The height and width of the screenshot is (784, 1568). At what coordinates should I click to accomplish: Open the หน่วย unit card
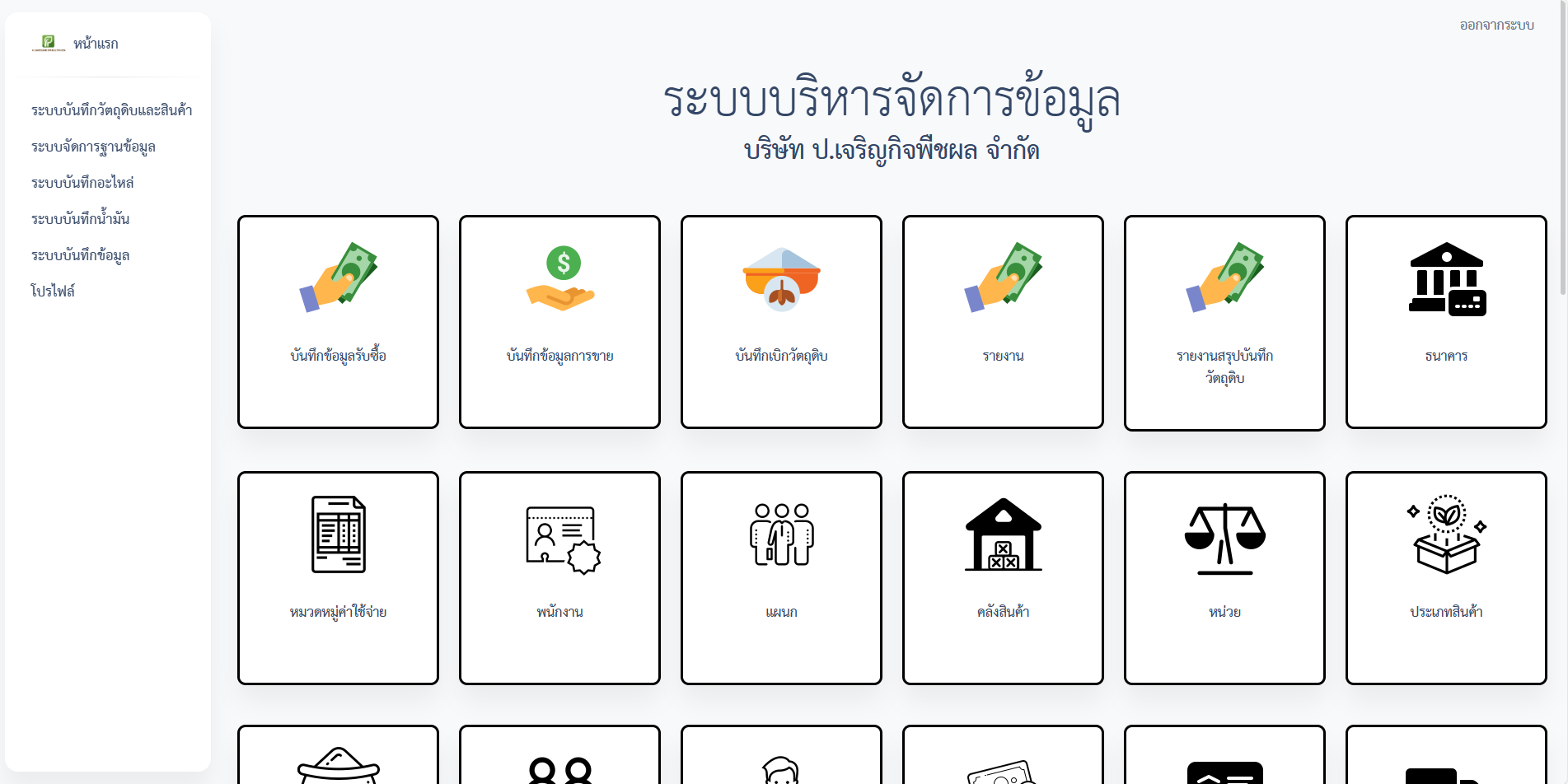tap(1224, 577)
